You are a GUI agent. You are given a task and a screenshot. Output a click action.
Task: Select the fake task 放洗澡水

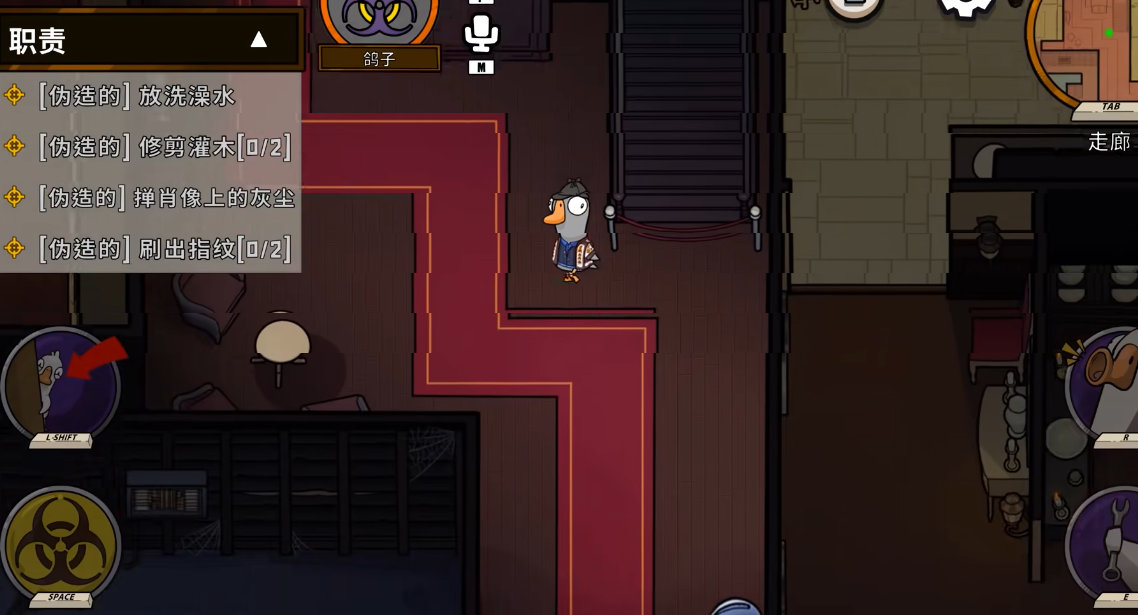pos(138,95)
